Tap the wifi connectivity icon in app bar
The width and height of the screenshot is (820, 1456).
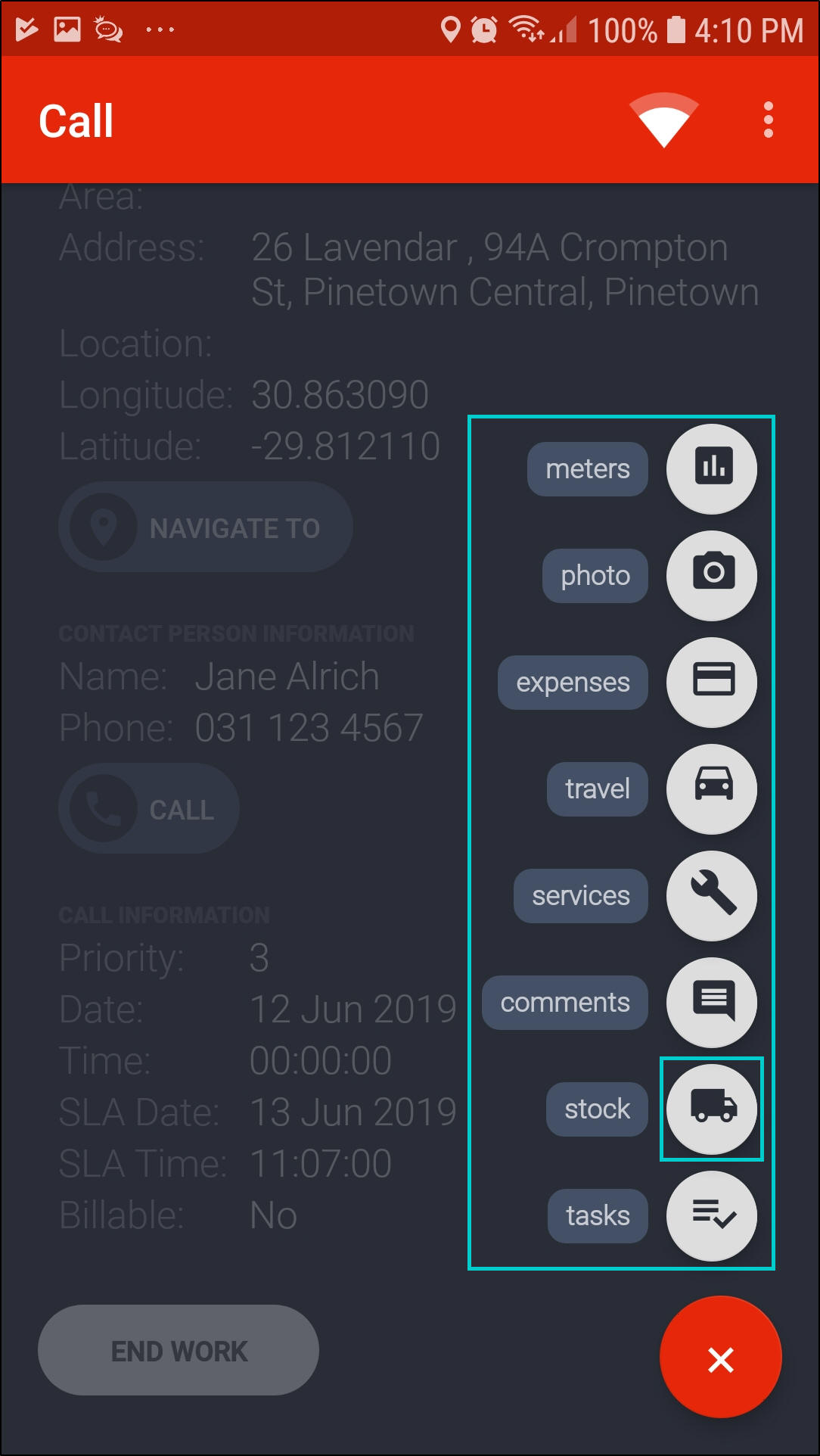click(x=663, y=120)
